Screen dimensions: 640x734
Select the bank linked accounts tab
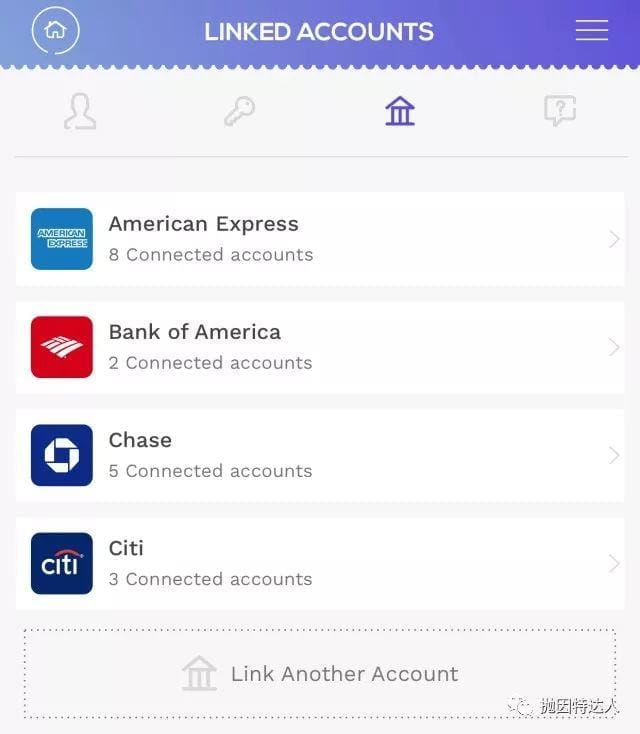coord(400,111)
